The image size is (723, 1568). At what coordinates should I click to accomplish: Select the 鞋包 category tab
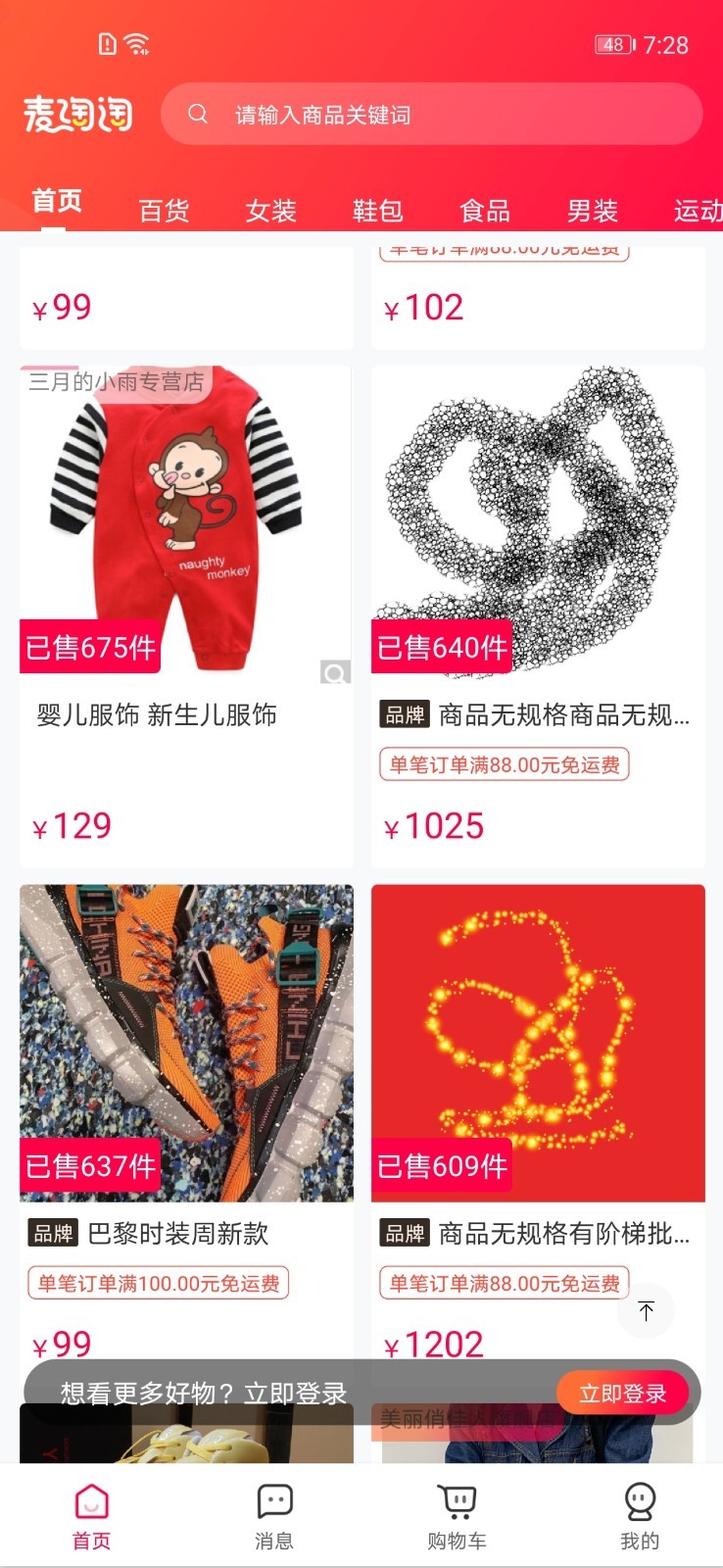377,210
